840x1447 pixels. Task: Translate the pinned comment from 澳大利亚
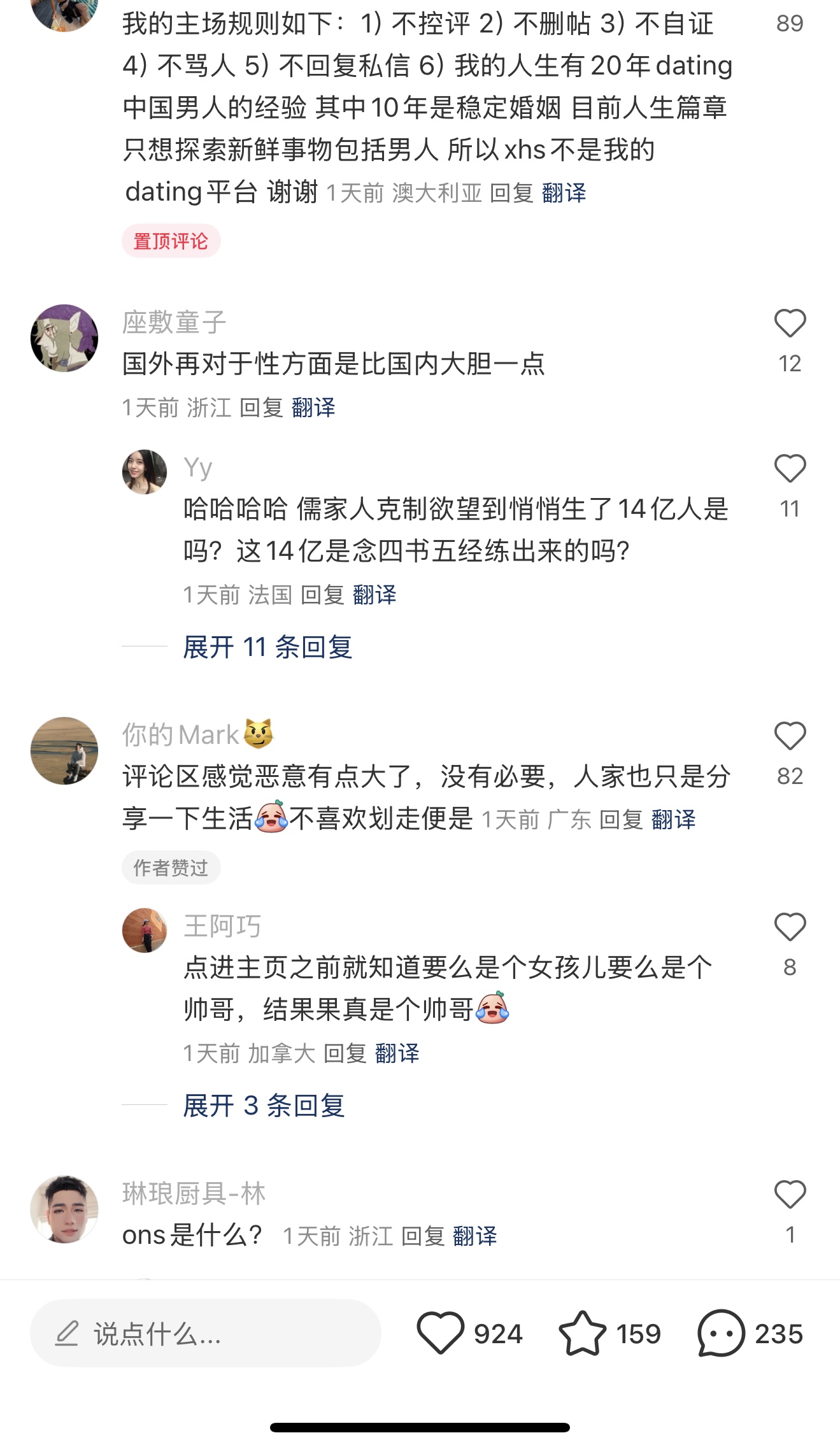click(x=564, y=193)
